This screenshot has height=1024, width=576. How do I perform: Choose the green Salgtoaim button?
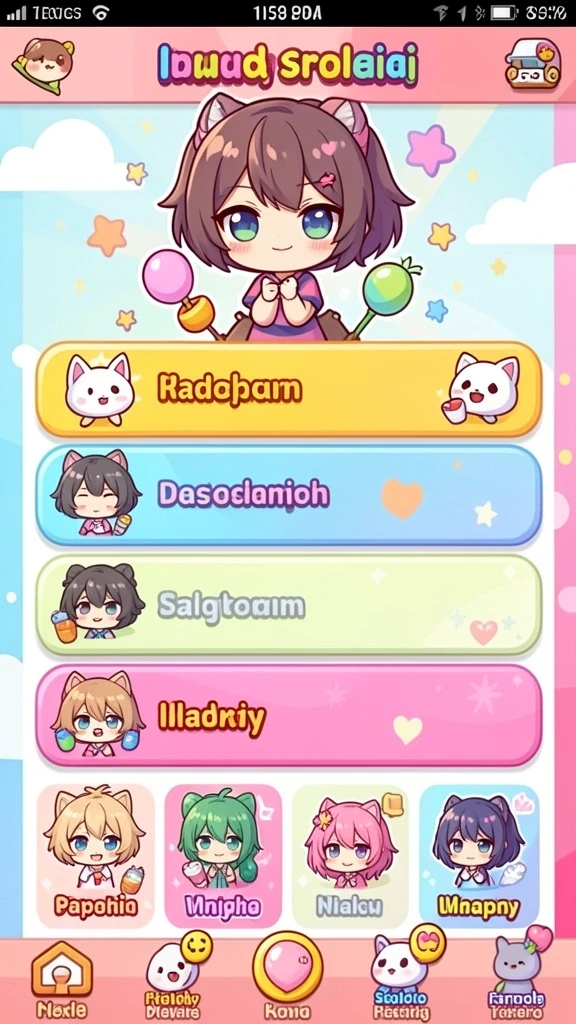289,605
